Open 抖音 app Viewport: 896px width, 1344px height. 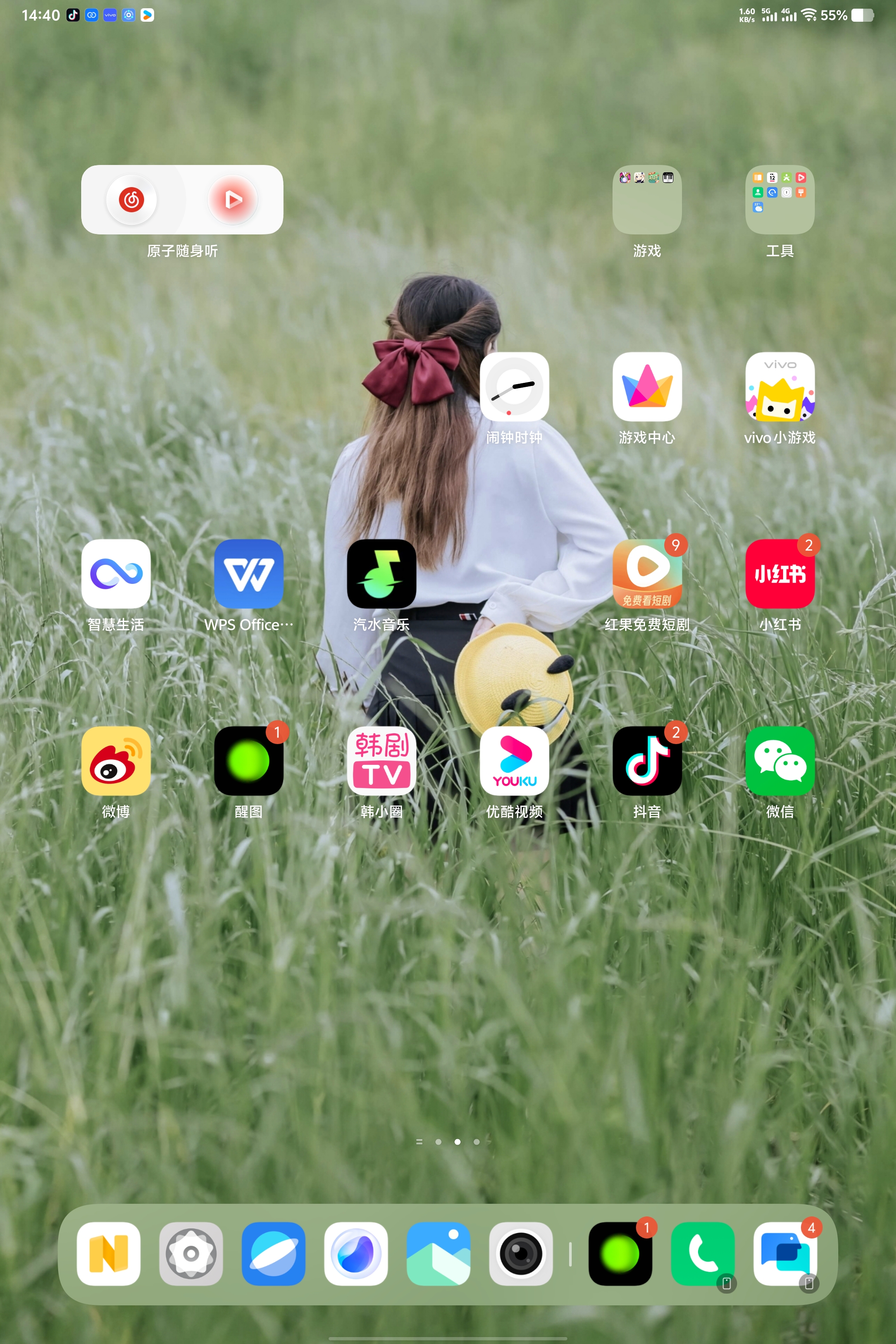(x=646, y=761)
